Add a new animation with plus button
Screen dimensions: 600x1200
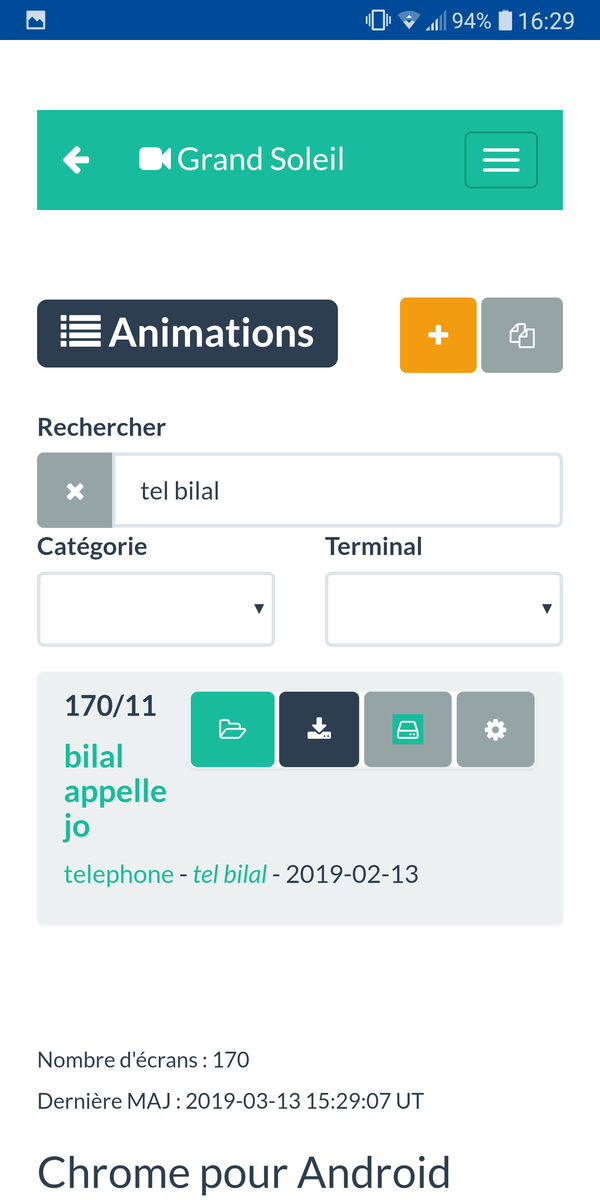(x=438, y=335)
